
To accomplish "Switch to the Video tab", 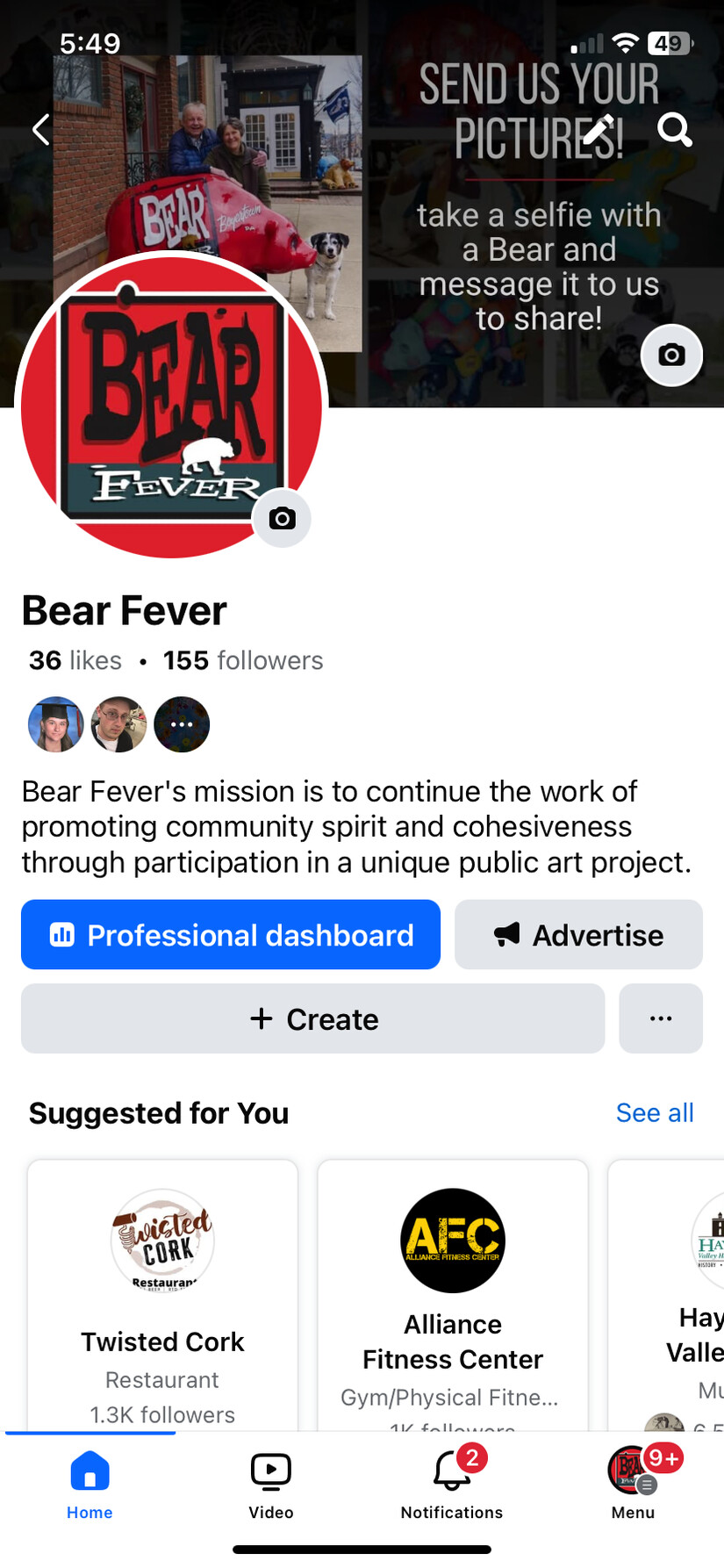I will tap(270, 1485).
